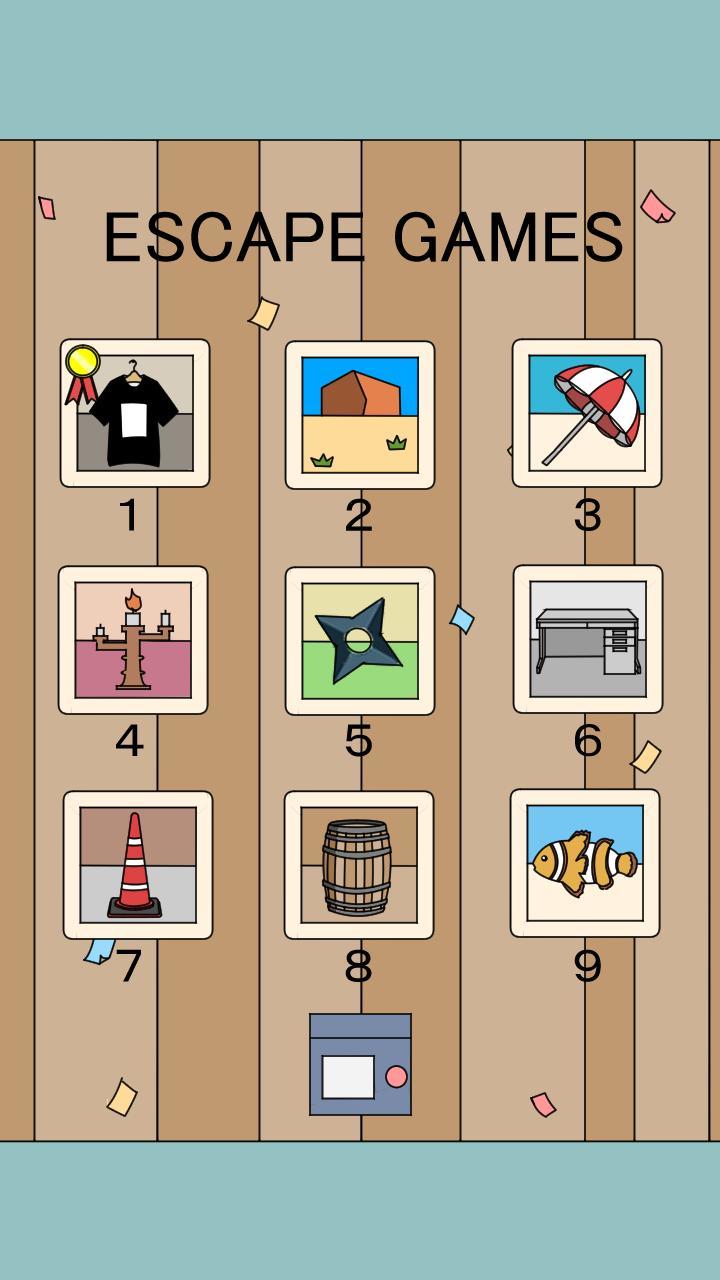720x1280 pixels.
Task: Click number 6 below the desk stage
Action: 586,740
